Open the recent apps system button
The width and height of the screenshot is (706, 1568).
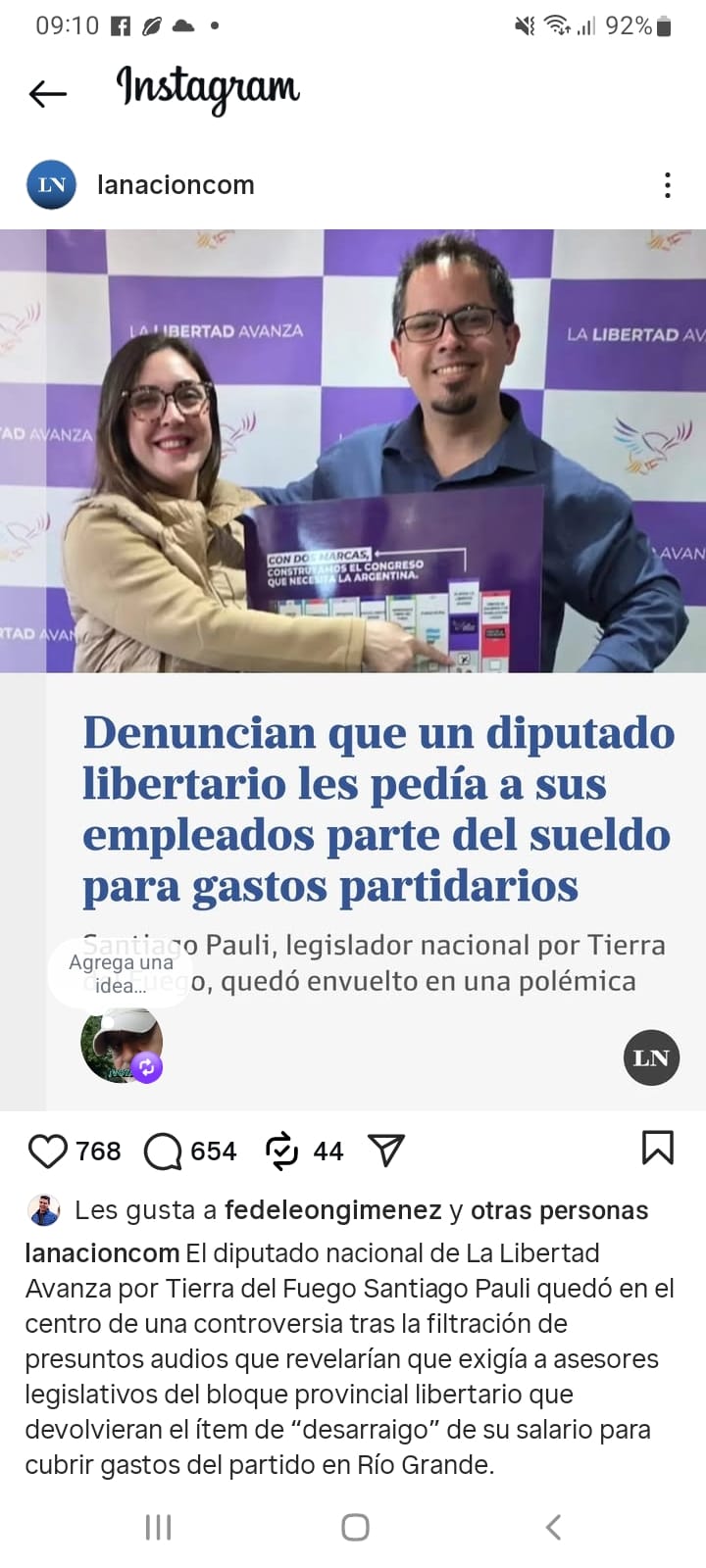click(x=158, y=1526)
